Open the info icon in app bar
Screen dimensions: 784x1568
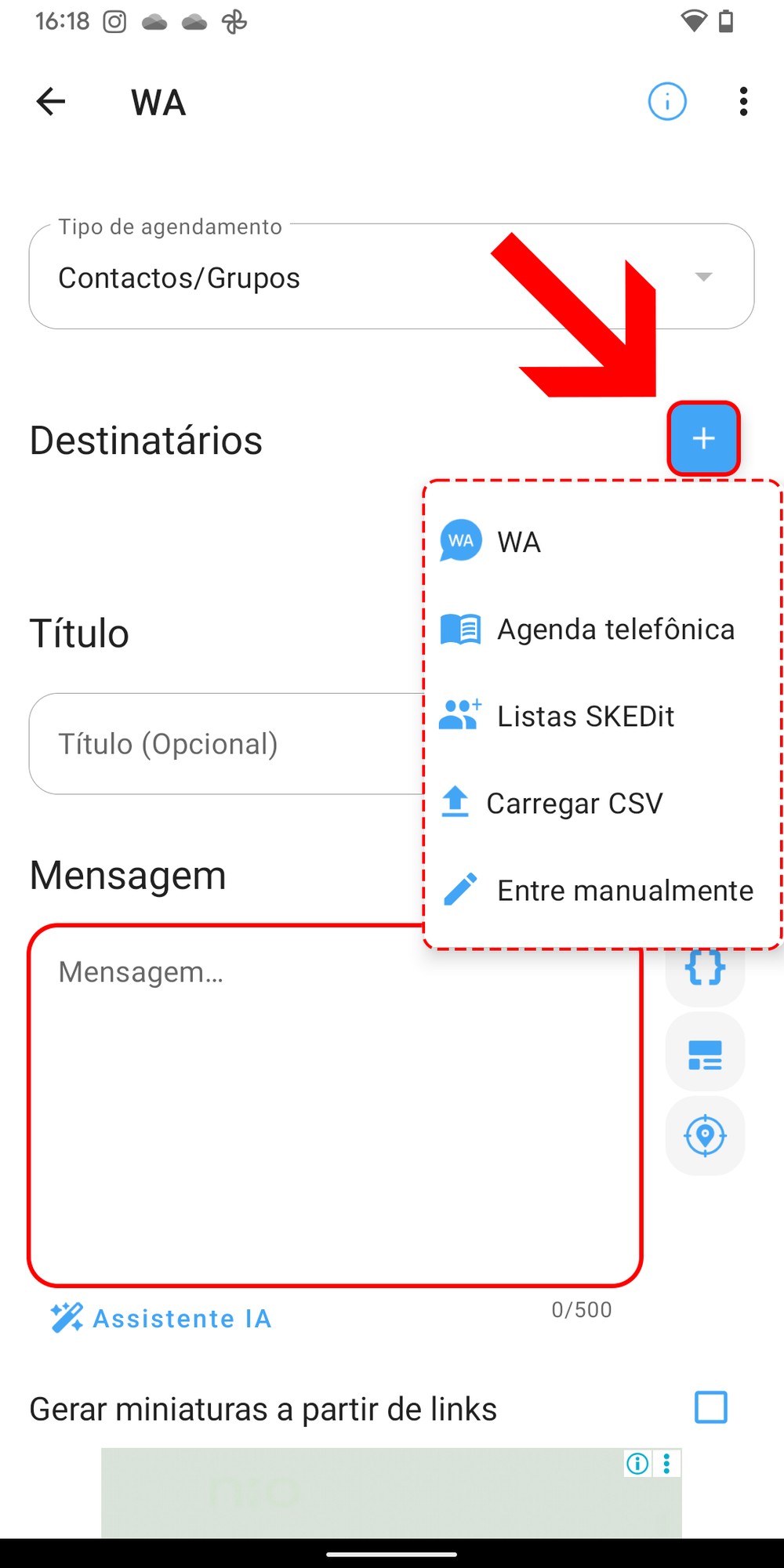click(x=667, y=102)
